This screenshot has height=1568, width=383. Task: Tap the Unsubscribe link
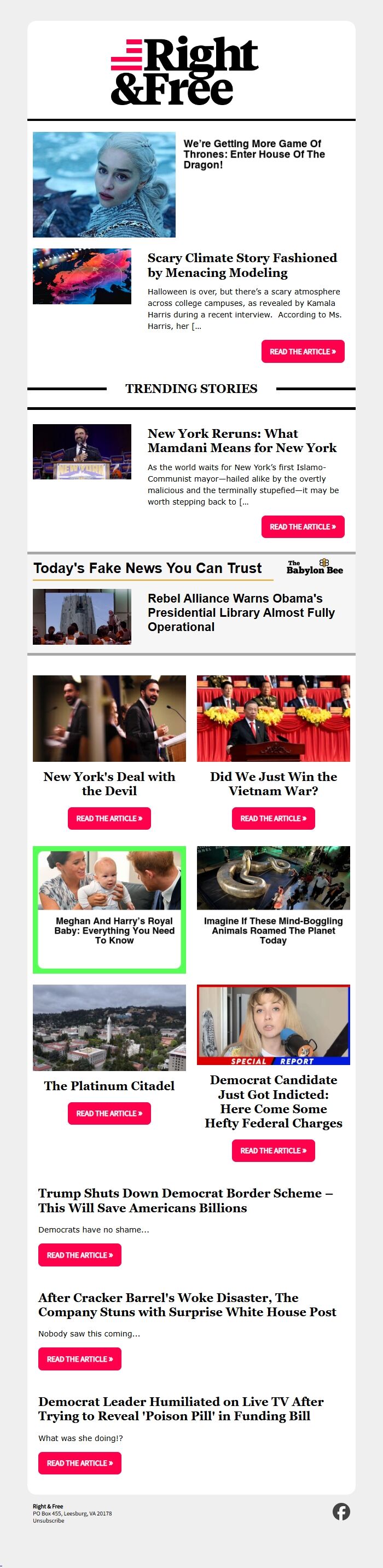tap(48, 1520)
